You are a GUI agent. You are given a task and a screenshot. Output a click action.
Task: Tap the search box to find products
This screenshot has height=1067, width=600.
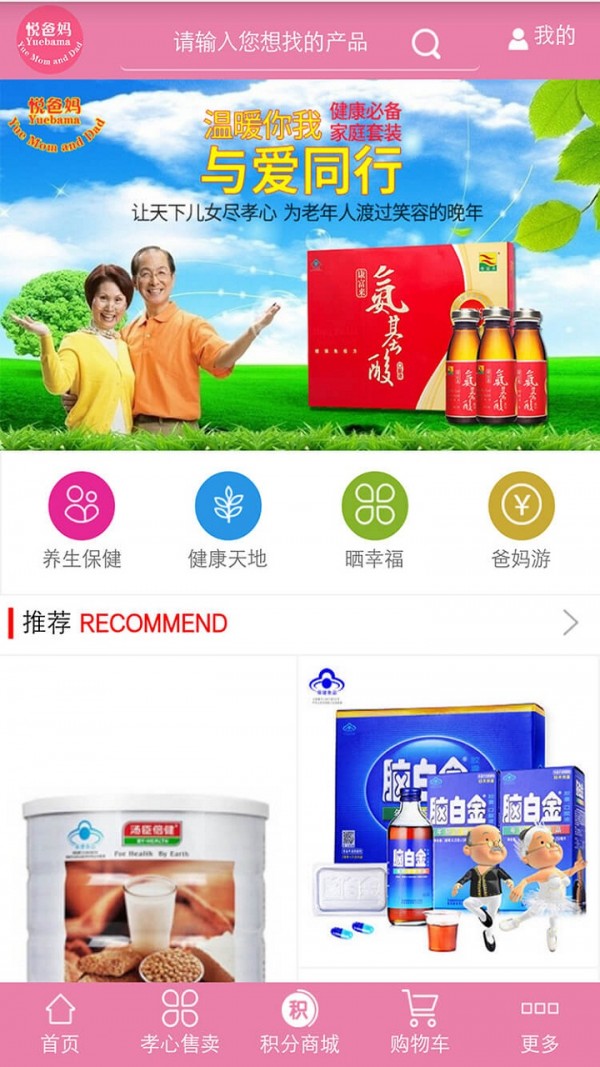pos(270,43)
